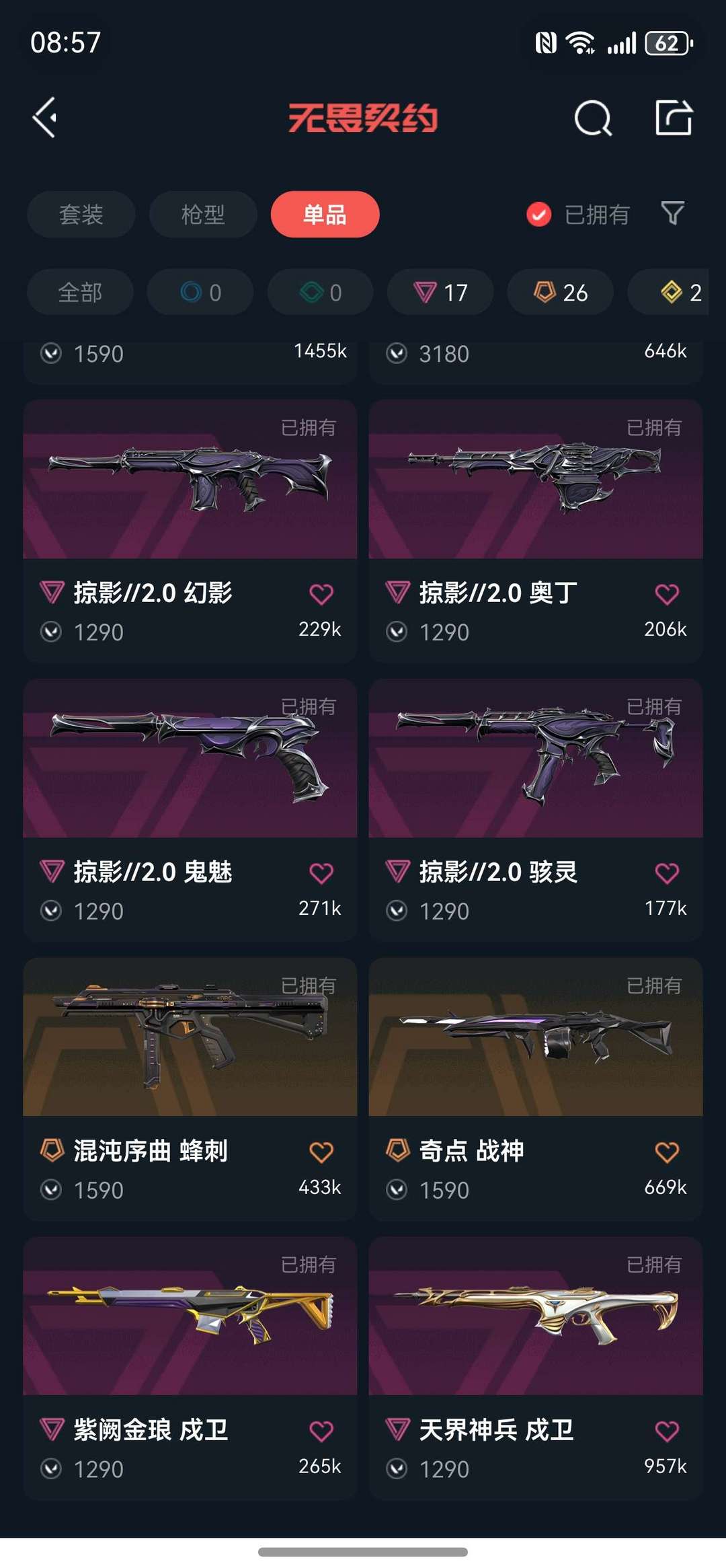Uncheck the 已拥有 owned filter

click(539, 214)
